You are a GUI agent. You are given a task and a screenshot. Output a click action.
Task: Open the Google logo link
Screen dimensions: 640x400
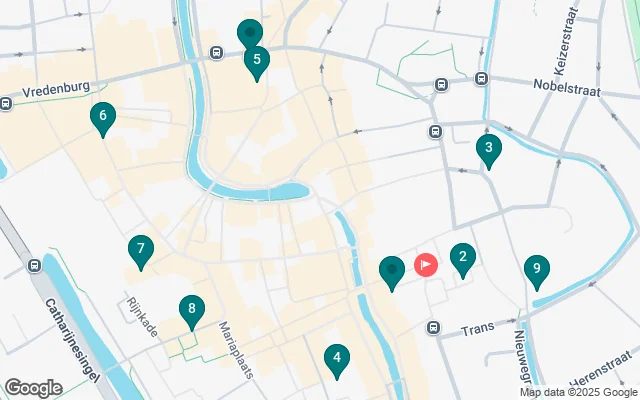click(x=33, y=388)
